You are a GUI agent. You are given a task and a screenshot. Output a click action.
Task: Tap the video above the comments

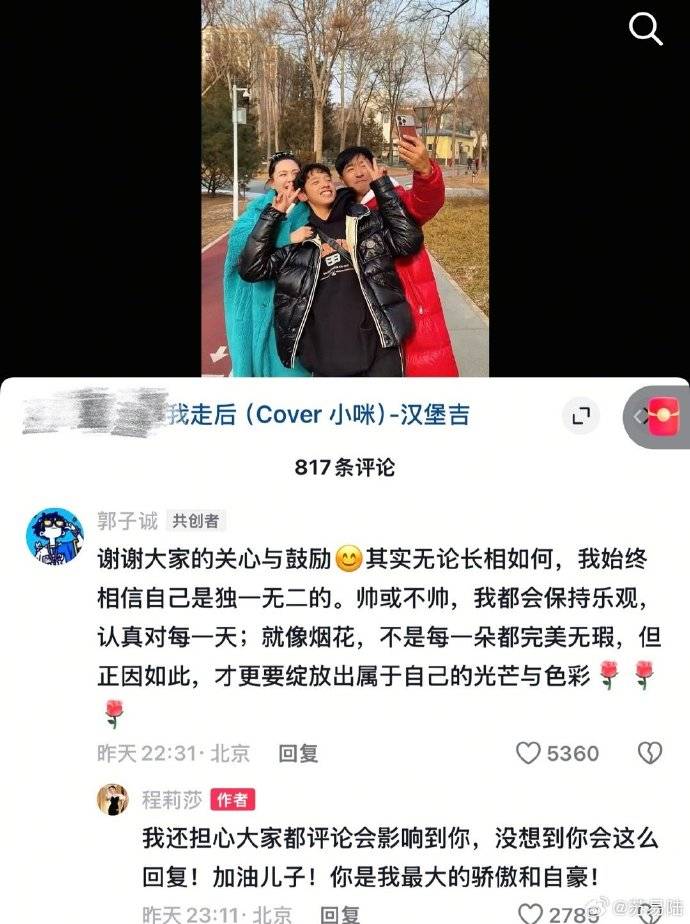click(x=345, y=190)
